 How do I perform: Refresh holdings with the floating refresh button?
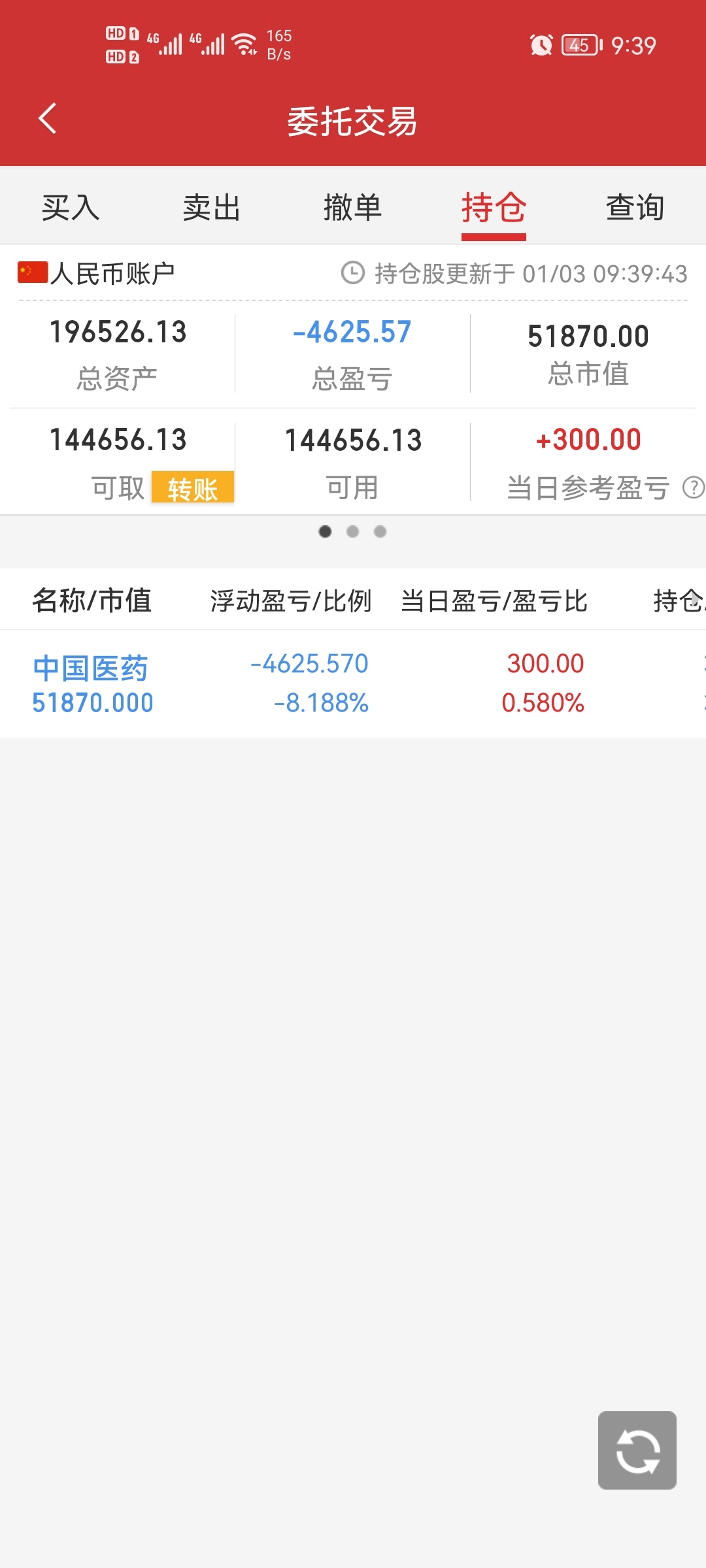[x=637, y=1450]
